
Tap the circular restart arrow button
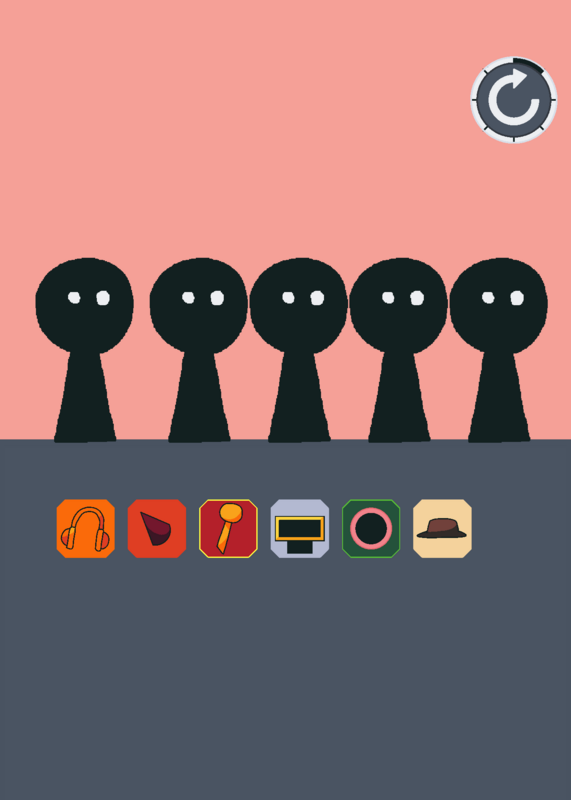(x=513, y=100)
